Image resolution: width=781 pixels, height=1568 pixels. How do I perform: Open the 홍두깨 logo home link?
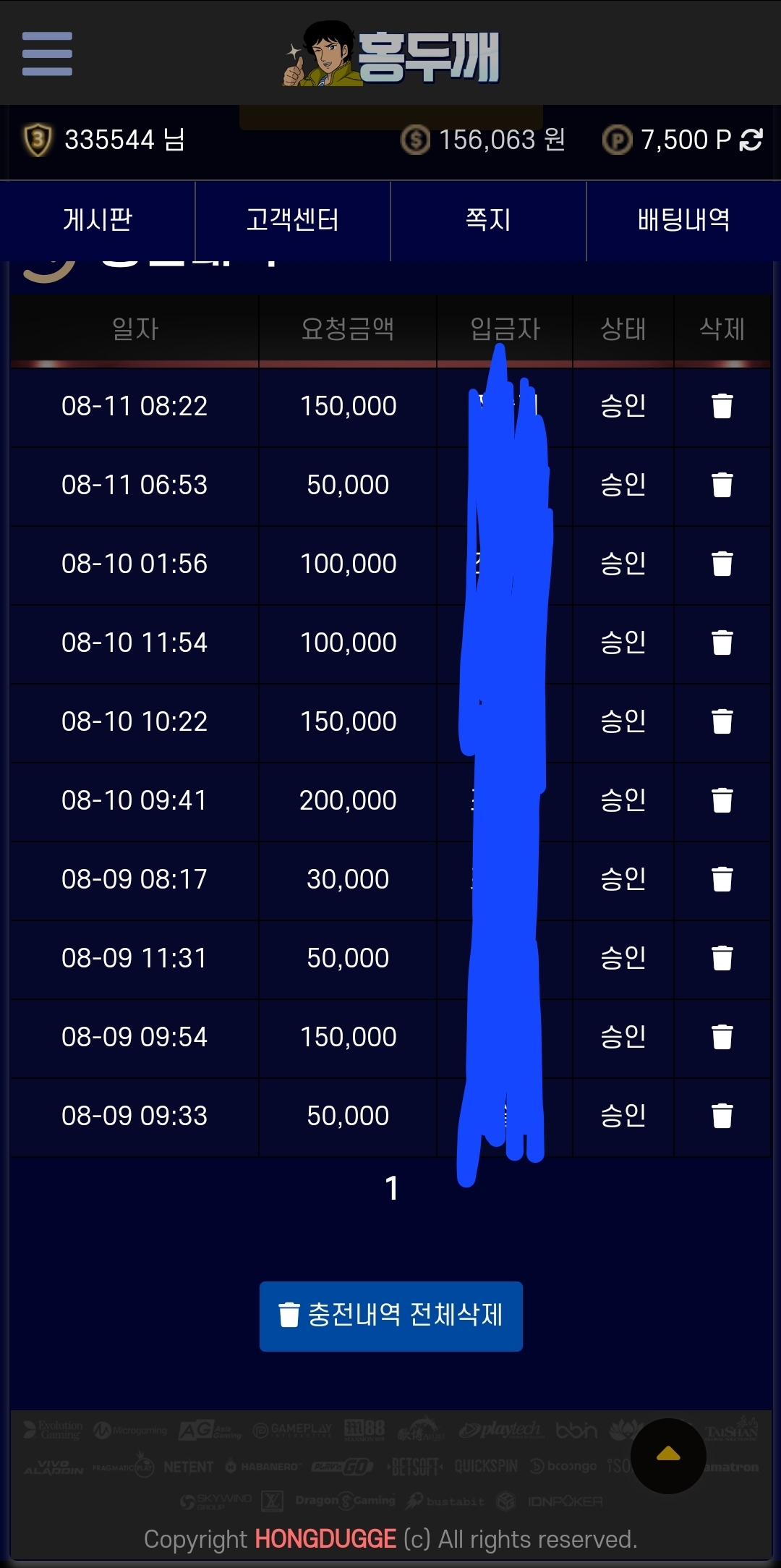click(x=391, y=54)
